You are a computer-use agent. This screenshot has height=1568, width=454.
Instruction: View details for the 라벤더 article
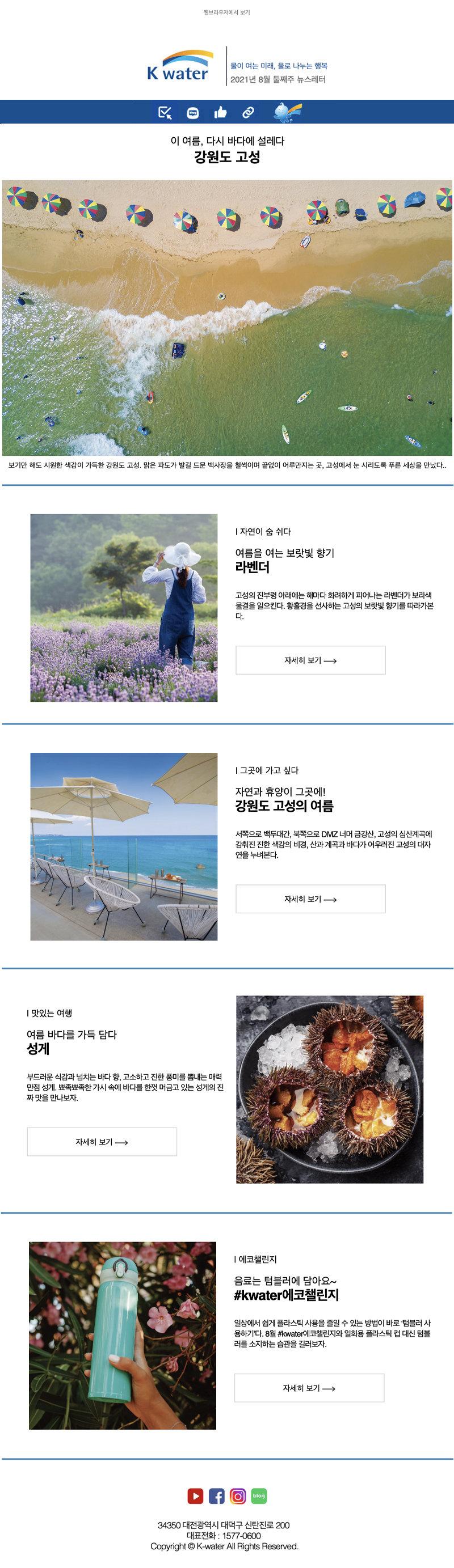[x=310, y=660]
